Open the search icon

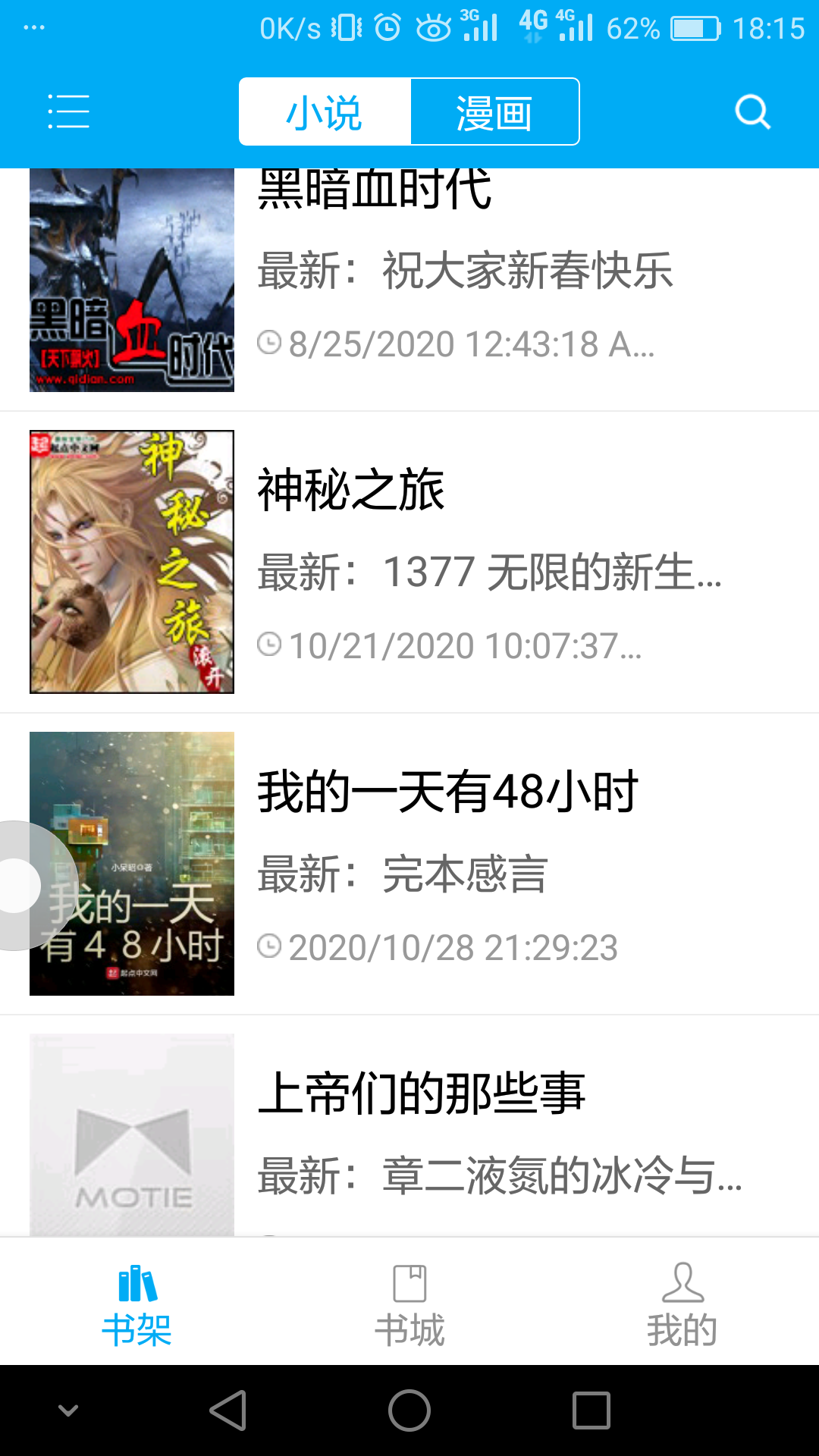pos(752,112)
